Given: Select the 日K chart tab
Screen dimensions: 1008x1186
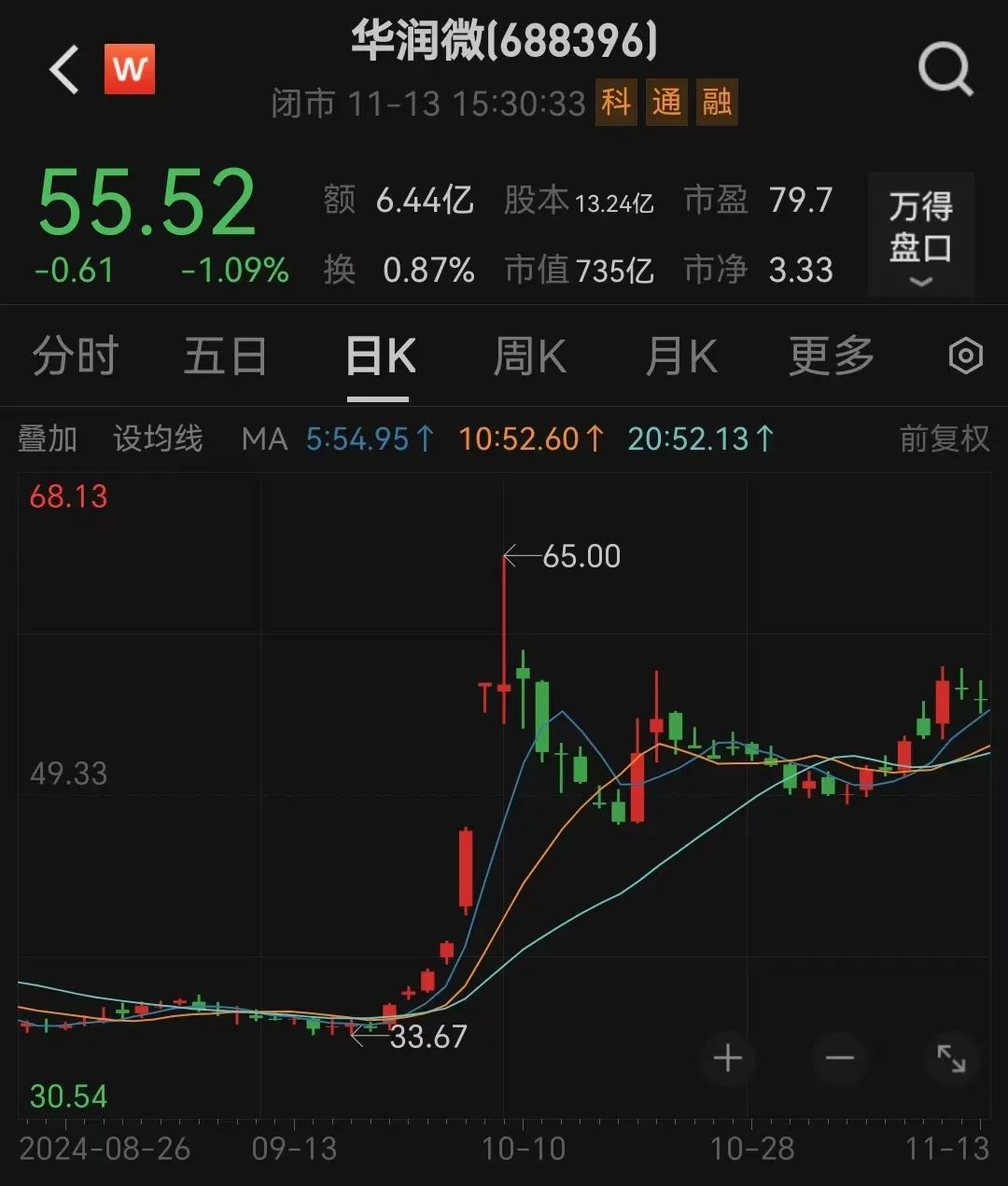Looking at the screenshot, I should 379,356.
